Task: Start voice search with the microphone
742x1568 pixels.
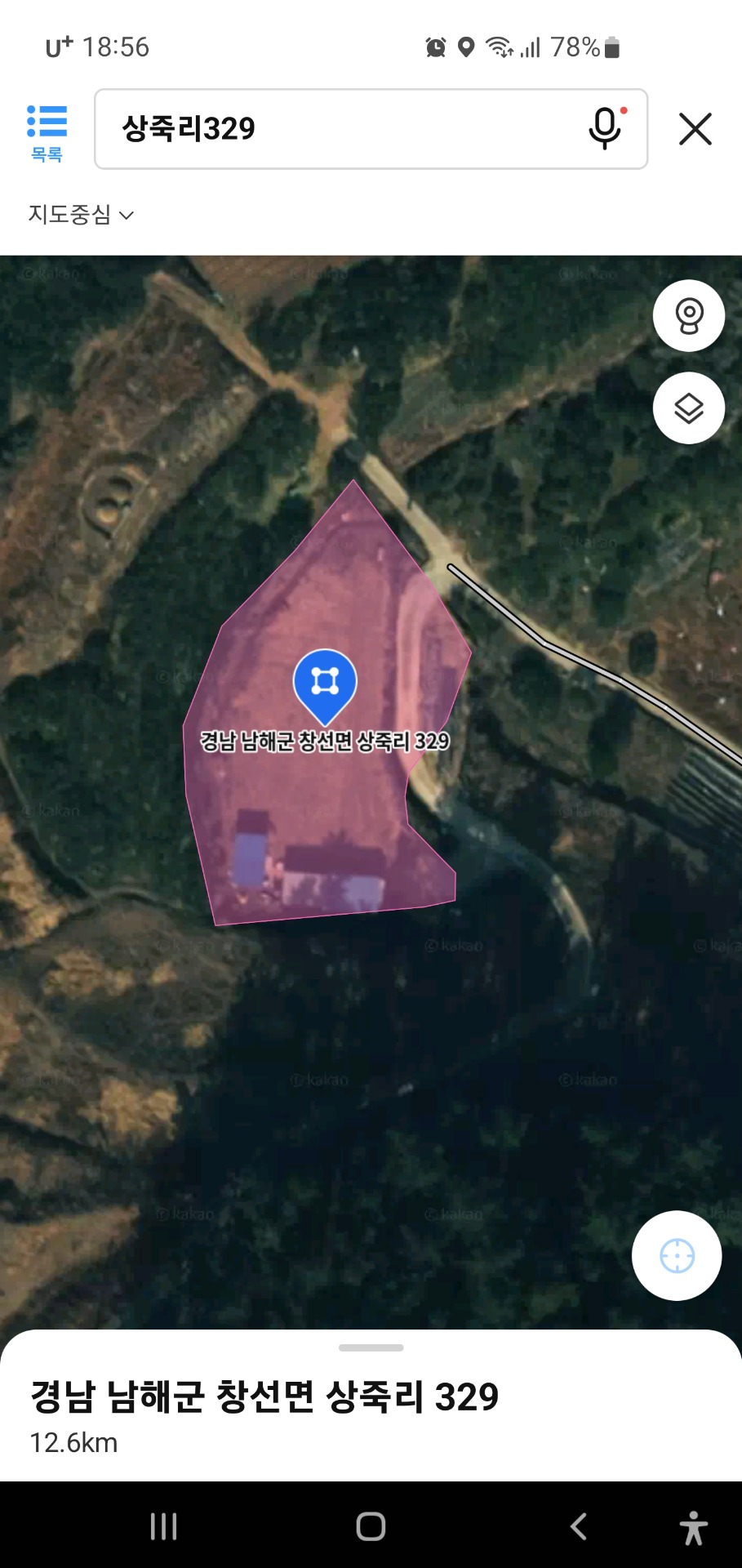Action: click(606, 129)
